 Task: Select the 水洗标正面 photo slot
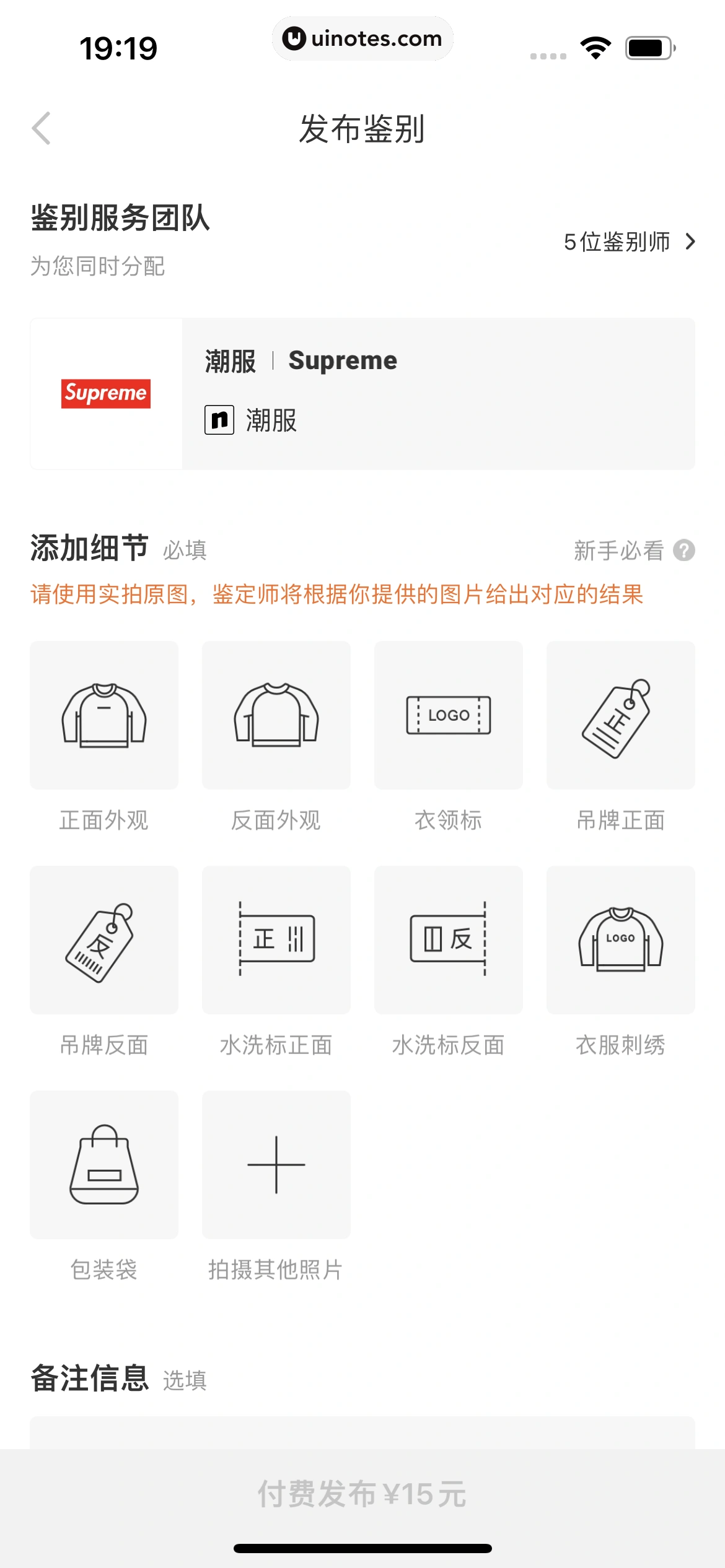tap(276, 940)
